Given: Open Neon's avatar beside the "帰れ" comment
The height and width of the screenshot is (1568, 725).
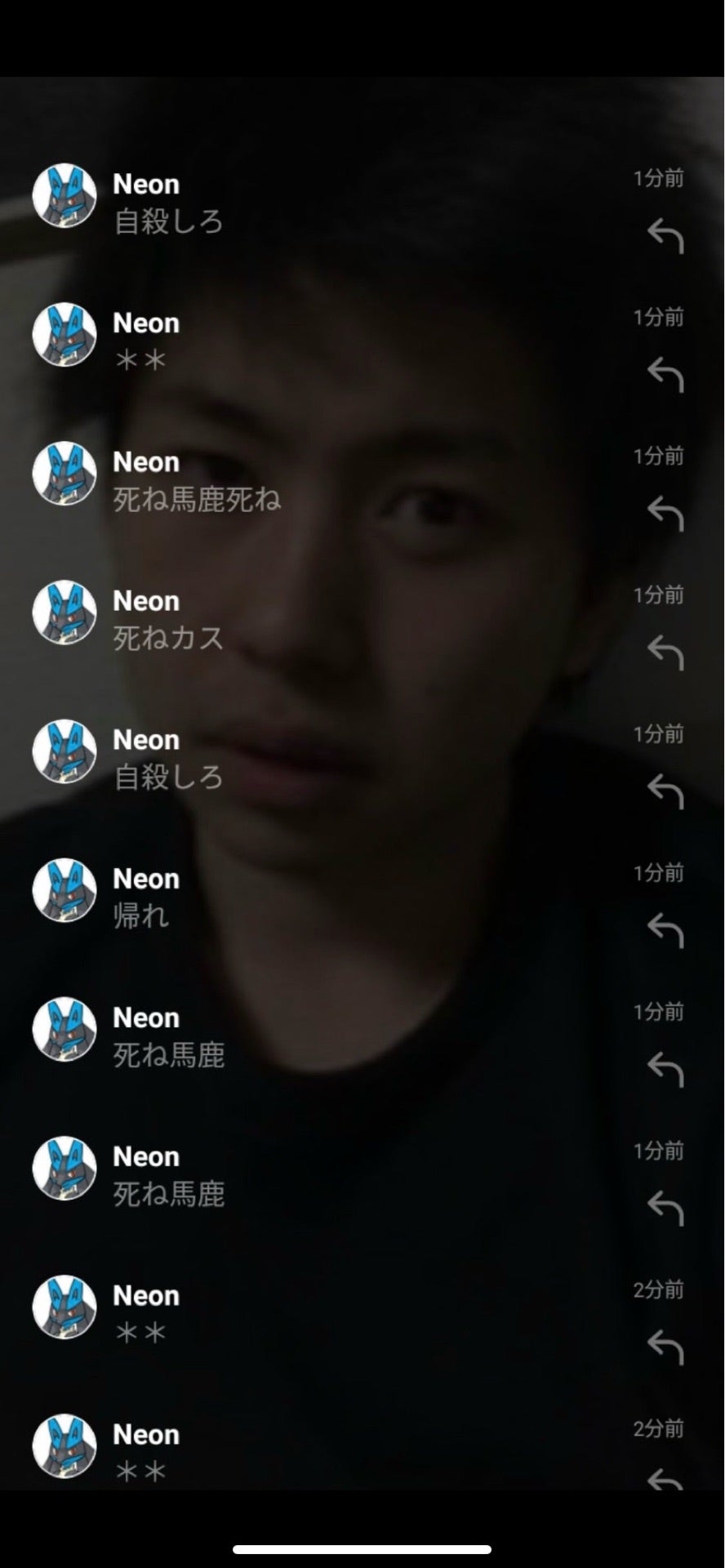Looking at the screenshot, I should coord(64,890).
